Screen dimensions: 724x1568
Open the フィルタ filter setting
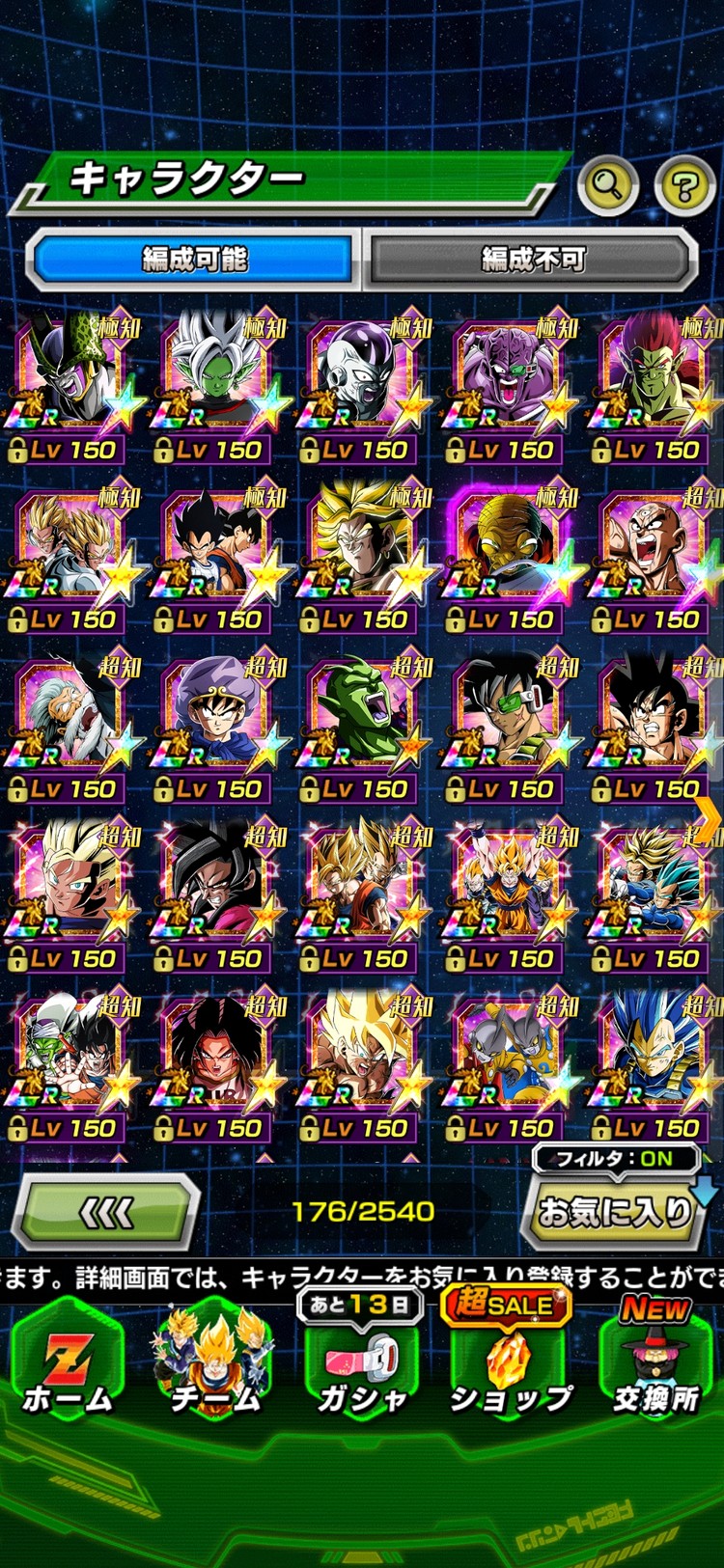coord(614,1159)
